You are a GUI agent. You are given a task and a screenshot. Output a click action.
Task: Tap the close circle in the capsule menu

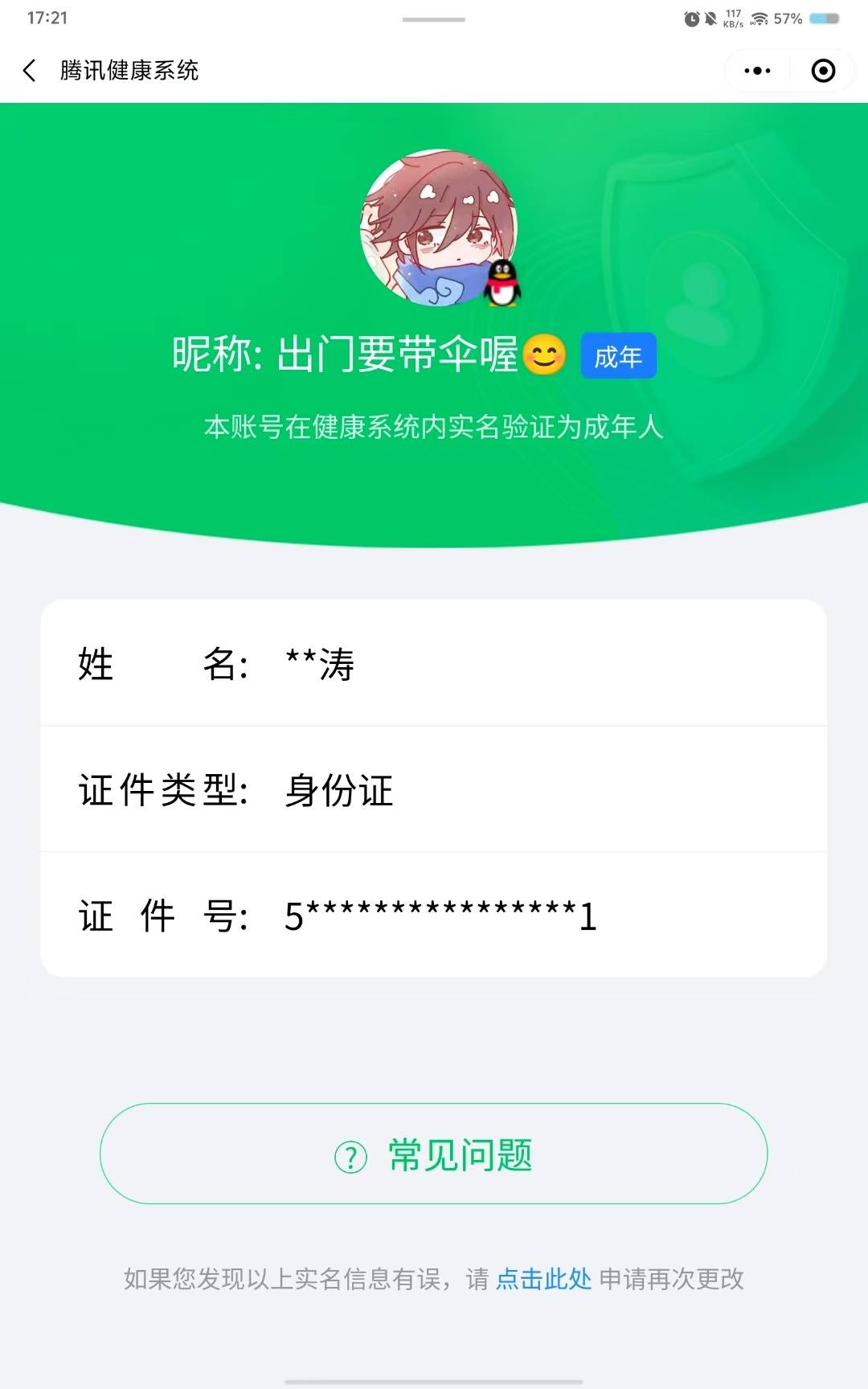[x=822, y=71]
